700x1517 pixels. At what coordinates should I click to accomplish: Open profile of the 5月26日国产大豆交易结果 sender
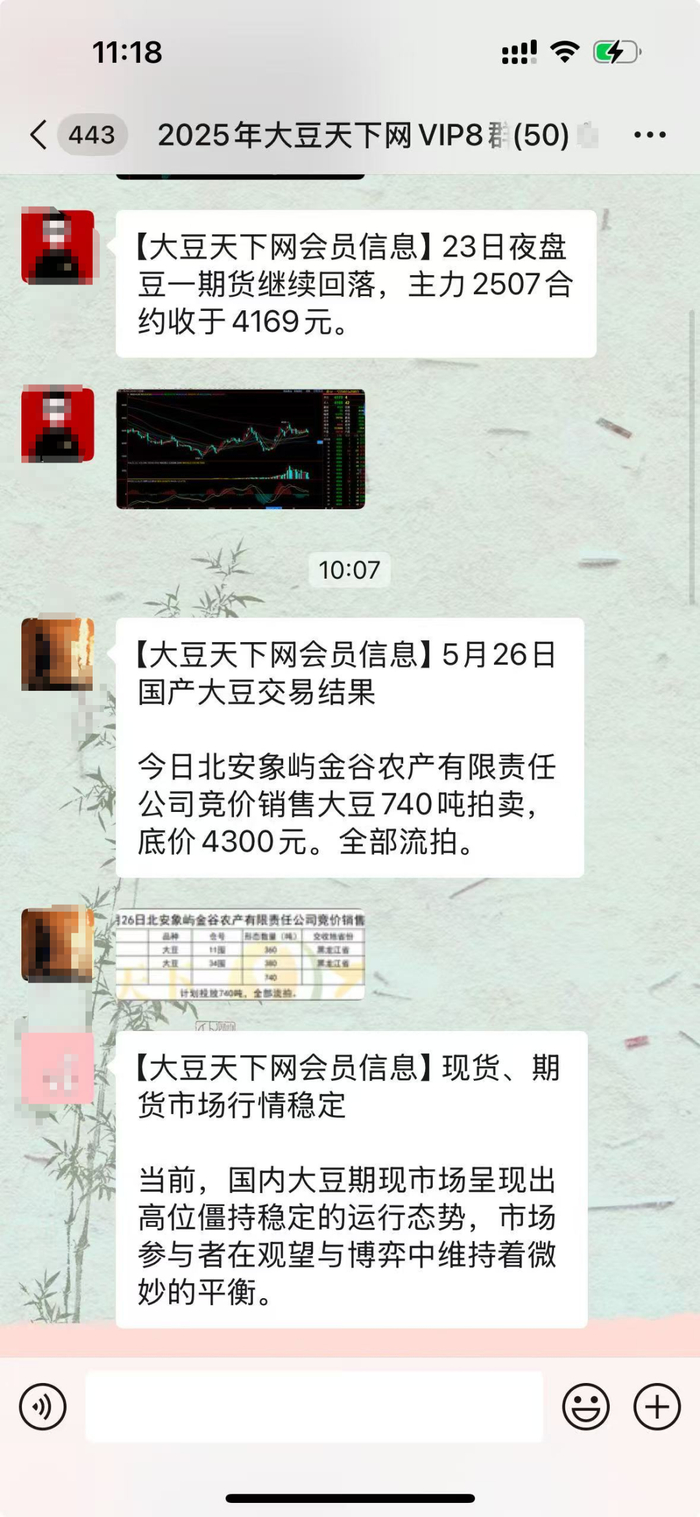tap(58, 654)
